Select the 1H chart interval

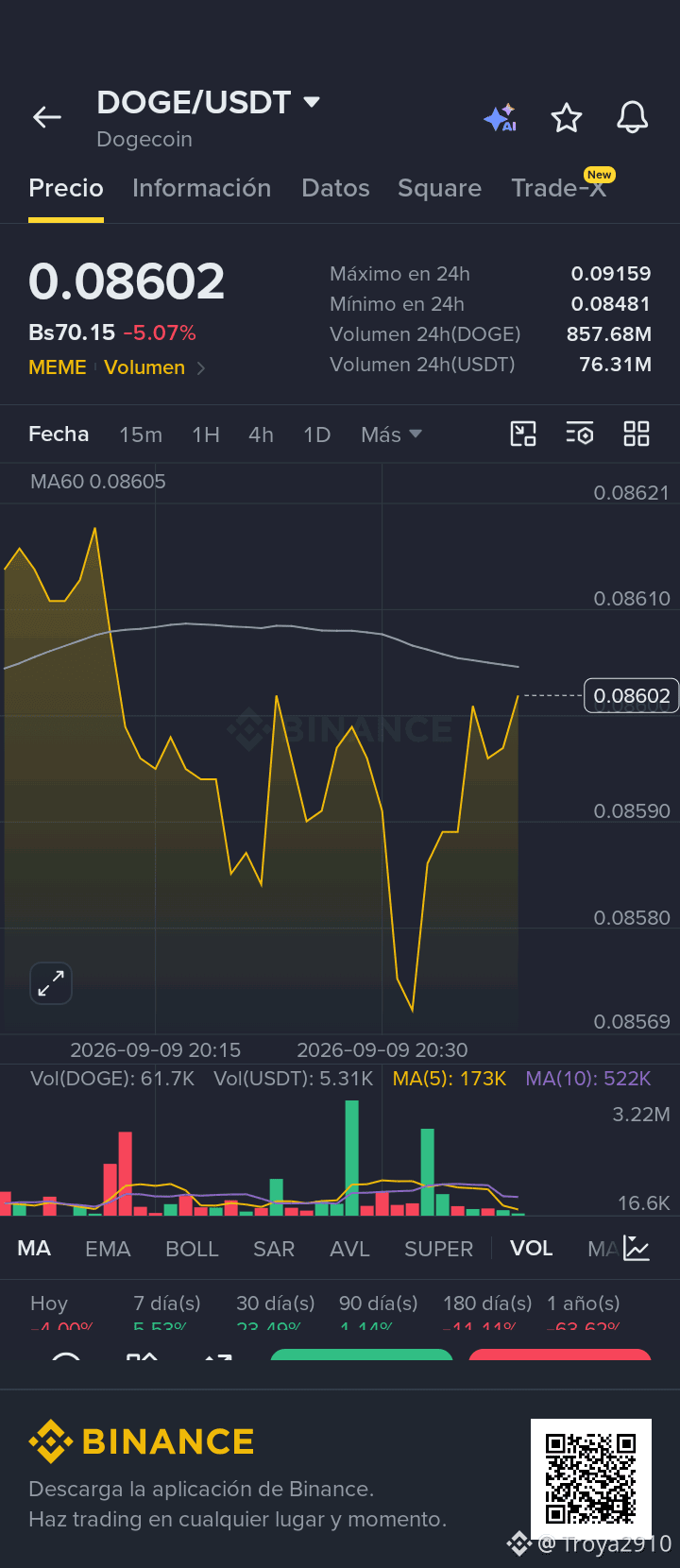click(206, 435)
